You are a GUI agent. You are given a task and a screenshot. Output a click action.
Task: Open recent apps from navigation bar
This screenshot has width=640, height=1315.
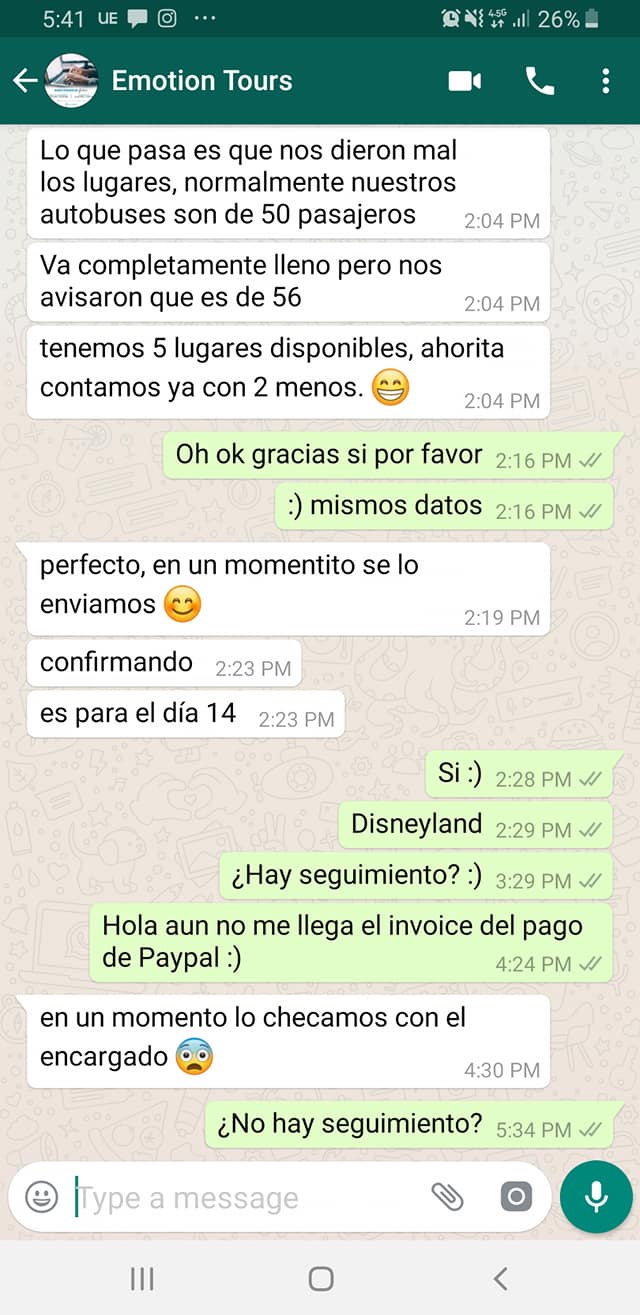[x=142, y=1278]
